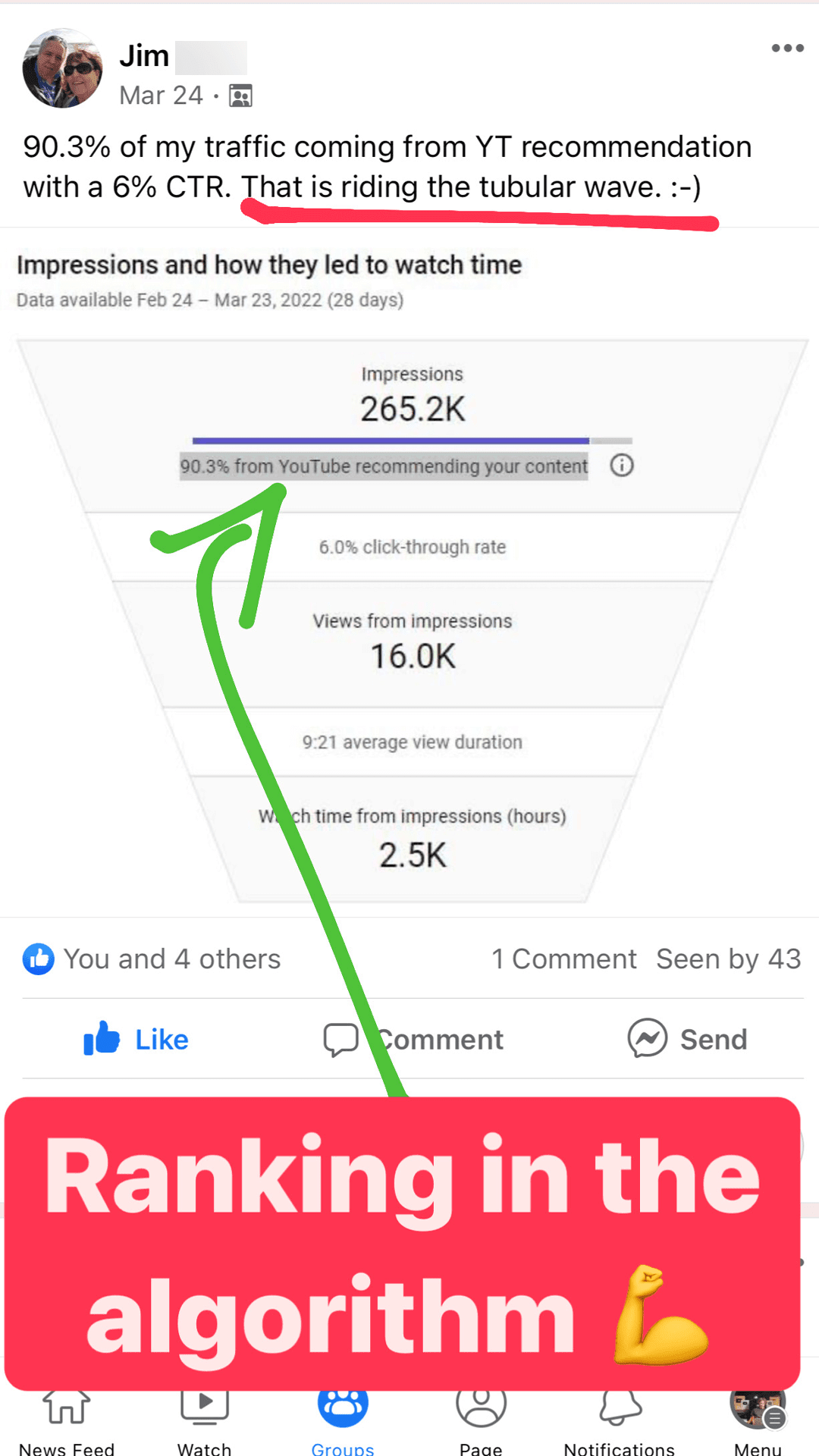This screenshot has width=819, height=1456.
Task: Like Jim's post
Action: click(136, 1038)
